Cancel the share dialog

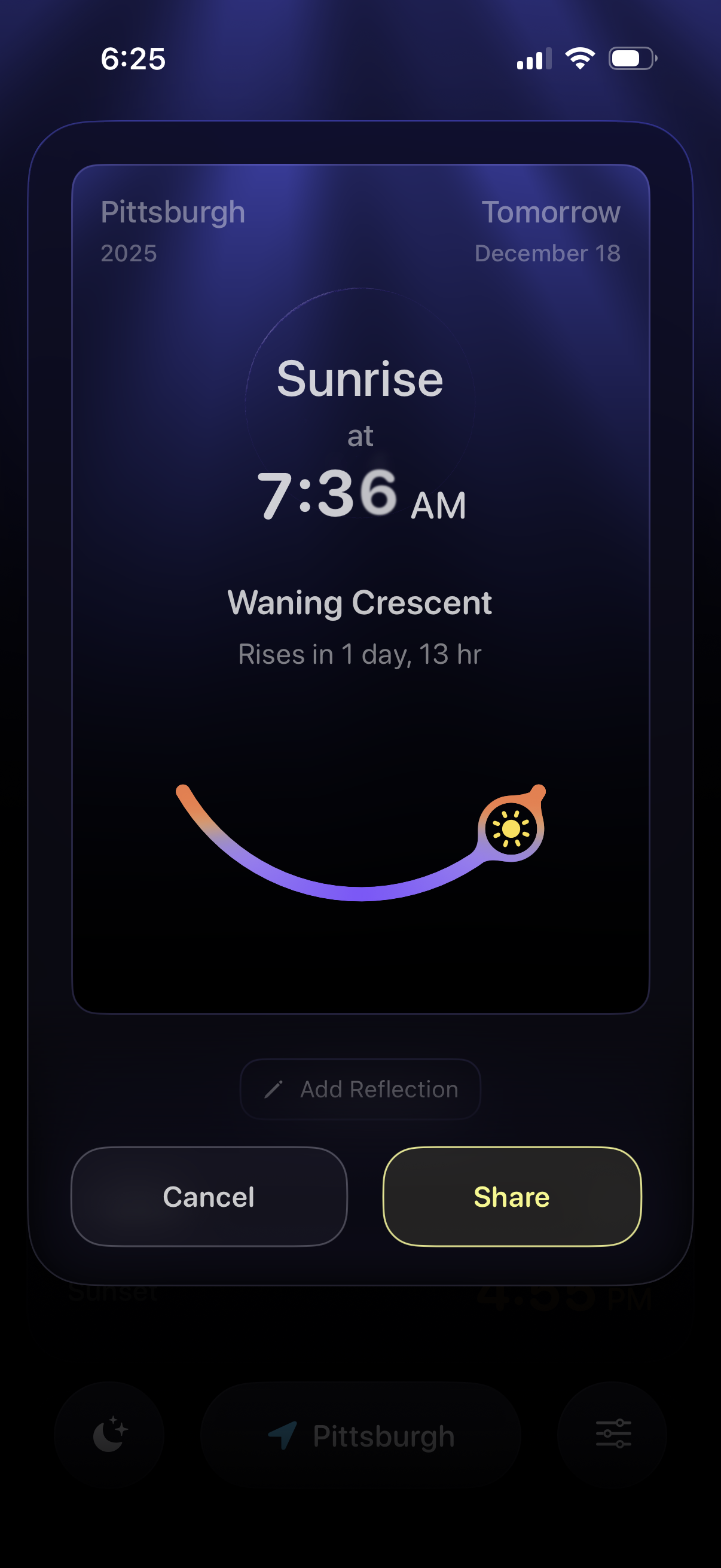[x=209, y=1197]
